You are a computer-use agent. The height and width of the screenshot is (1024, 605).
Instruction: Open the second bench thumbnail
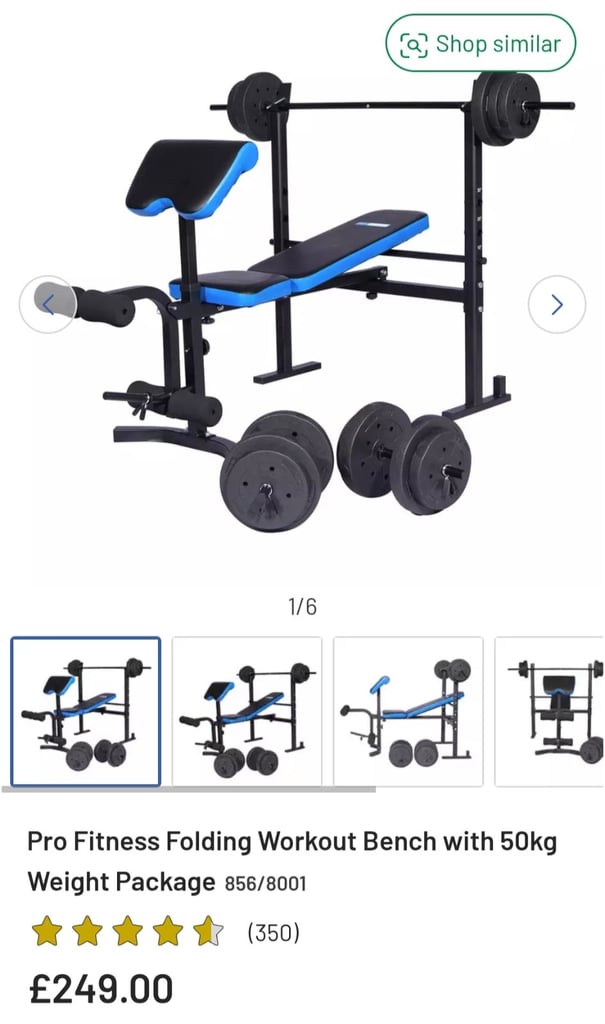(x=247, y=711)
